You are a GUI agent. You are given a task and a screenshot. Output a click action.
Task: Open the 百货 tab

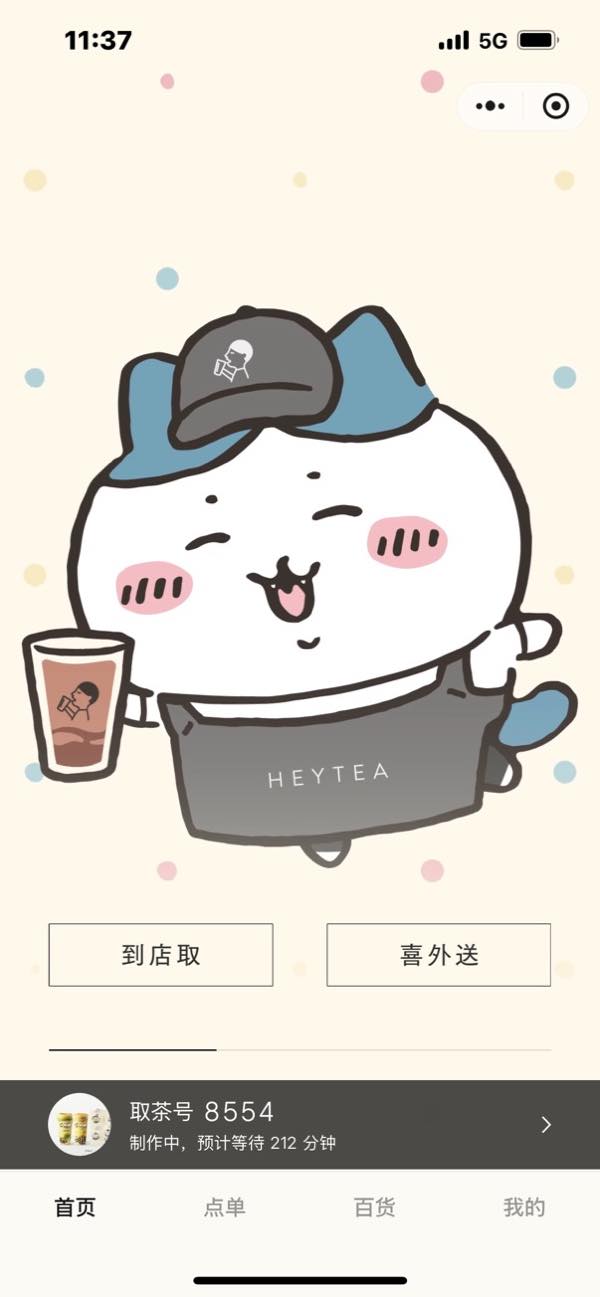(x=375, y=1207)
